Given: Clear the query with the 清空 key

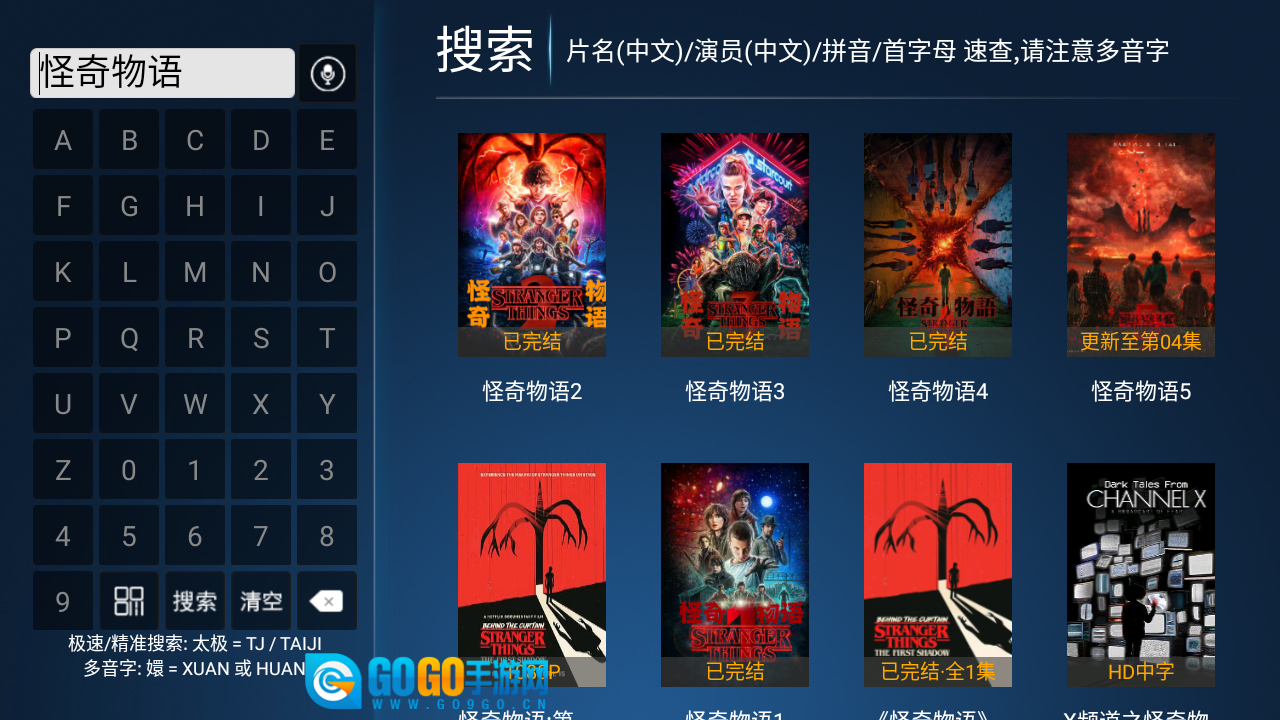Looking at the screenshot, I should click(x=261, y=601).
